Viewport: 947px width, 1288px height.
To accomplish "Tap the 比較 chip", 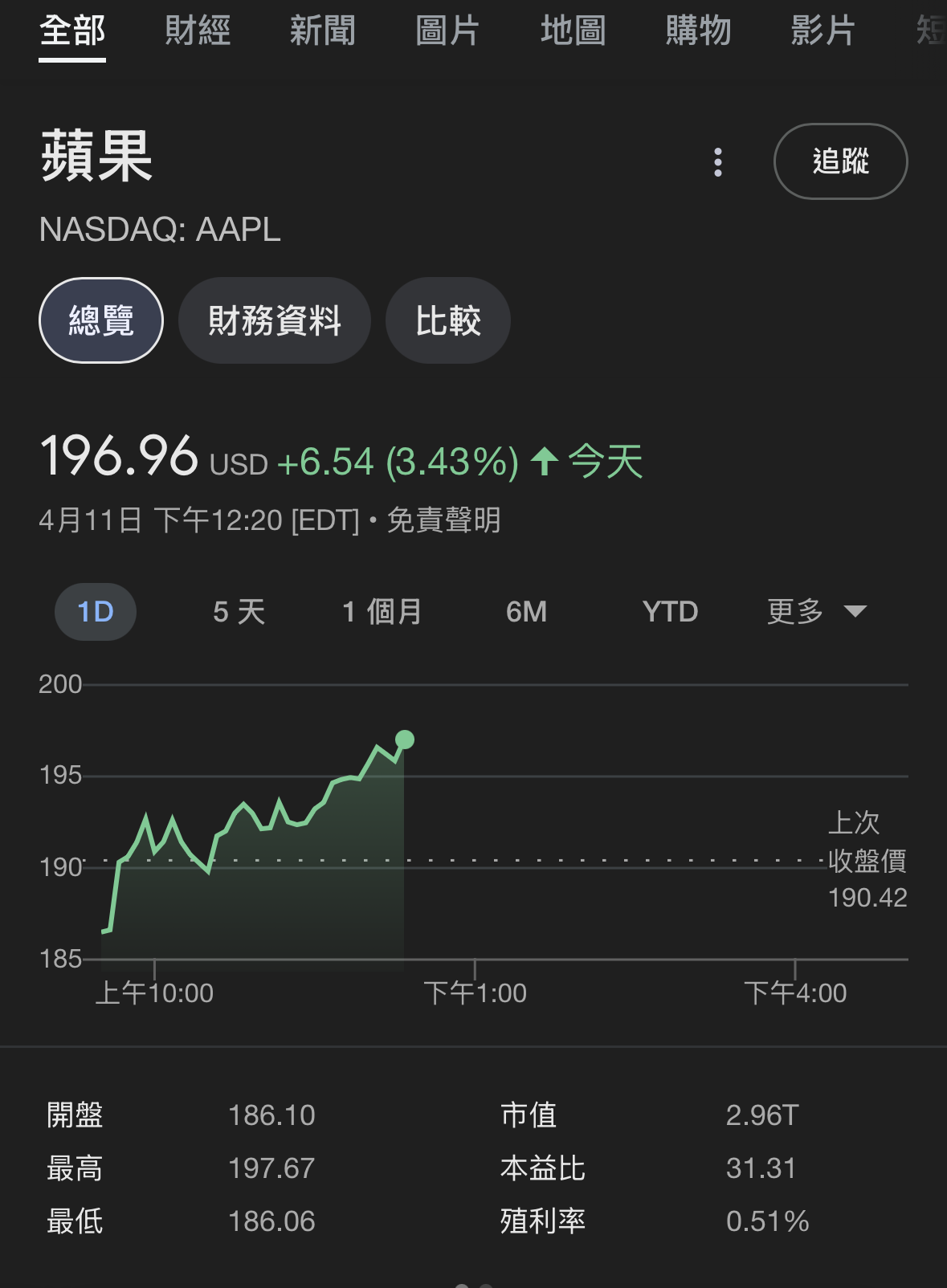I will pyautogui.click(x=448, y=320).
